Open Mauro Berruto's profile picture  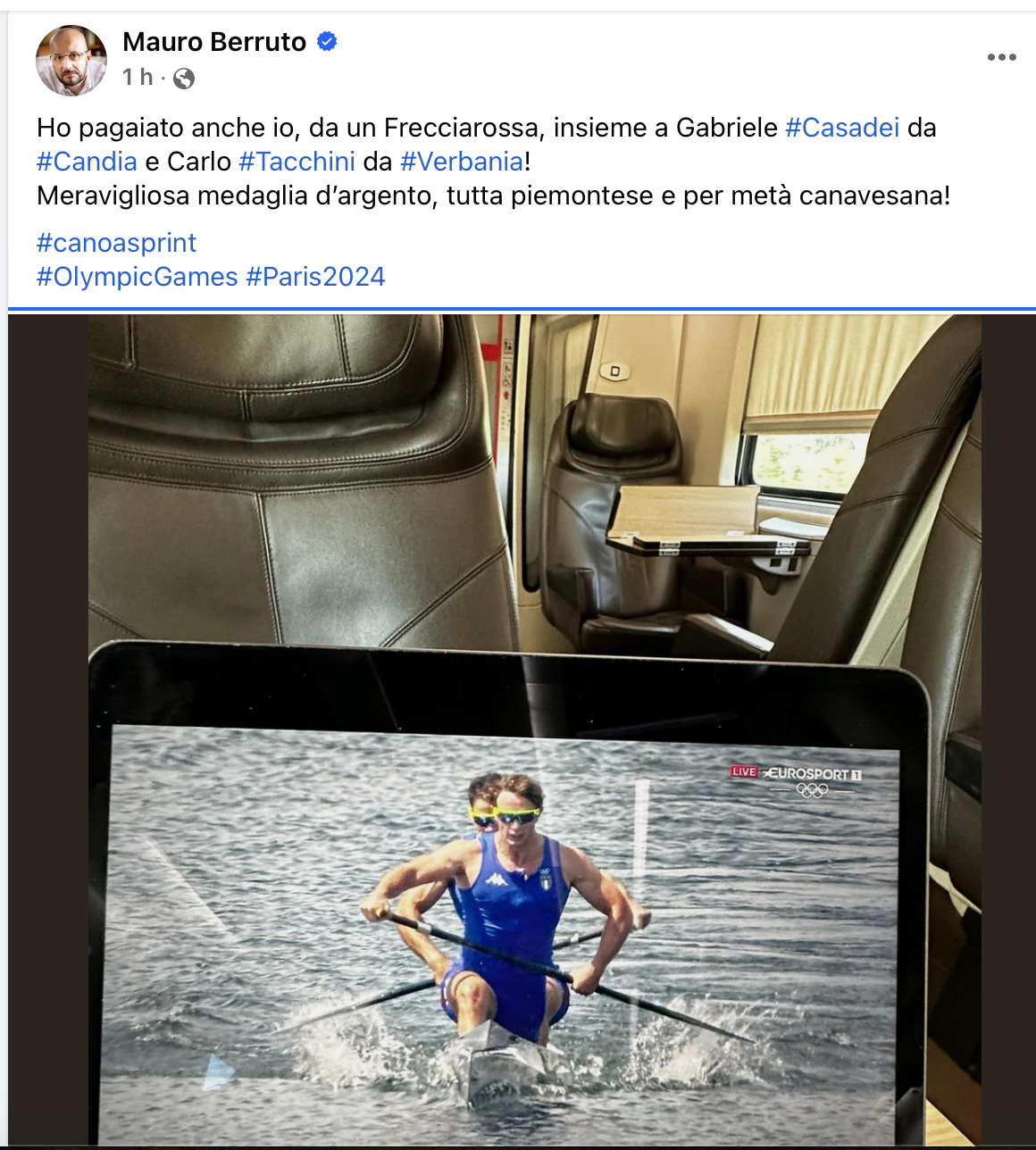tap(71, 61)
